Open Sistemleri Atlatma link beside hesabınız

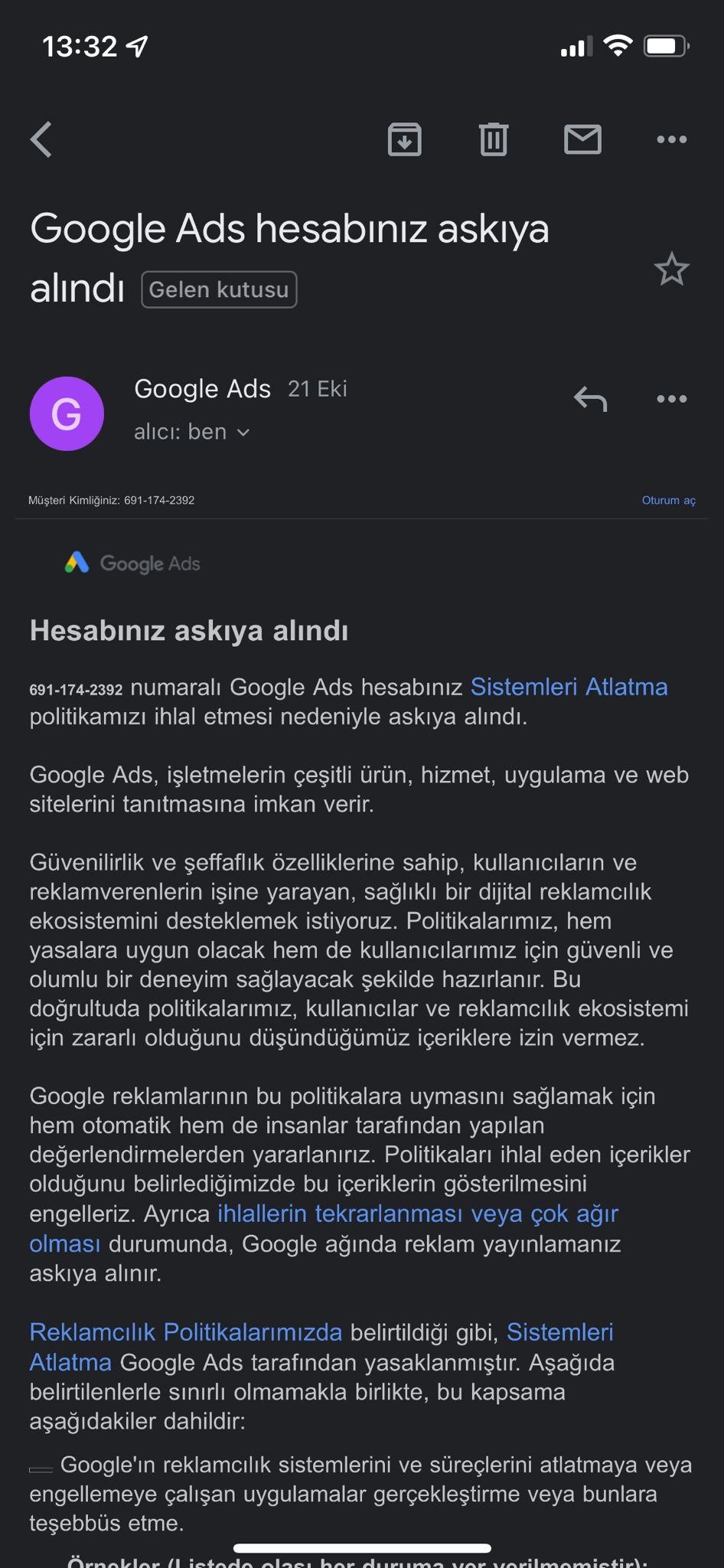pyautogui.click(x=569, y=687)
